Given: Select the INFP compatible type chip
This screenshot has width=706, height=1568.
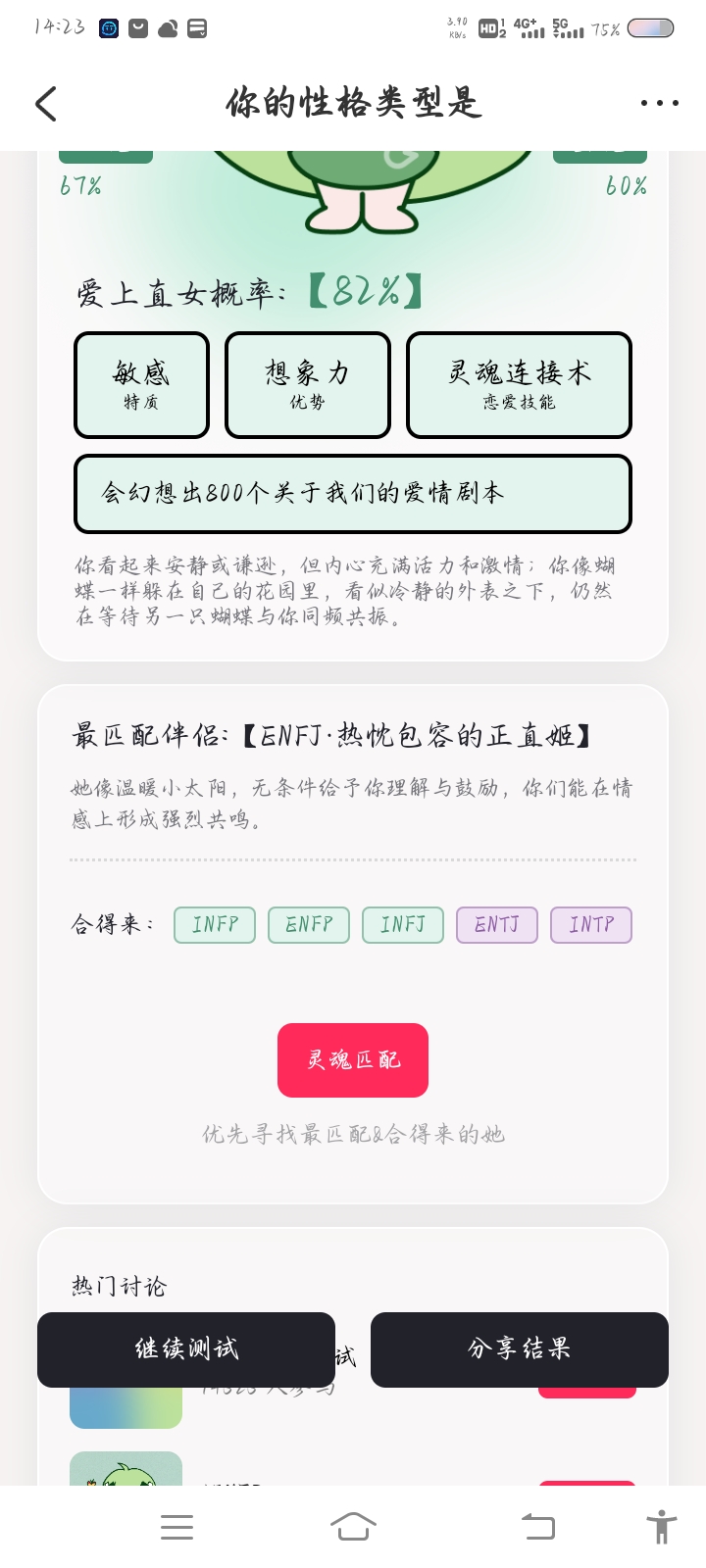Looking at the screenshot, I should click(215, 924).
